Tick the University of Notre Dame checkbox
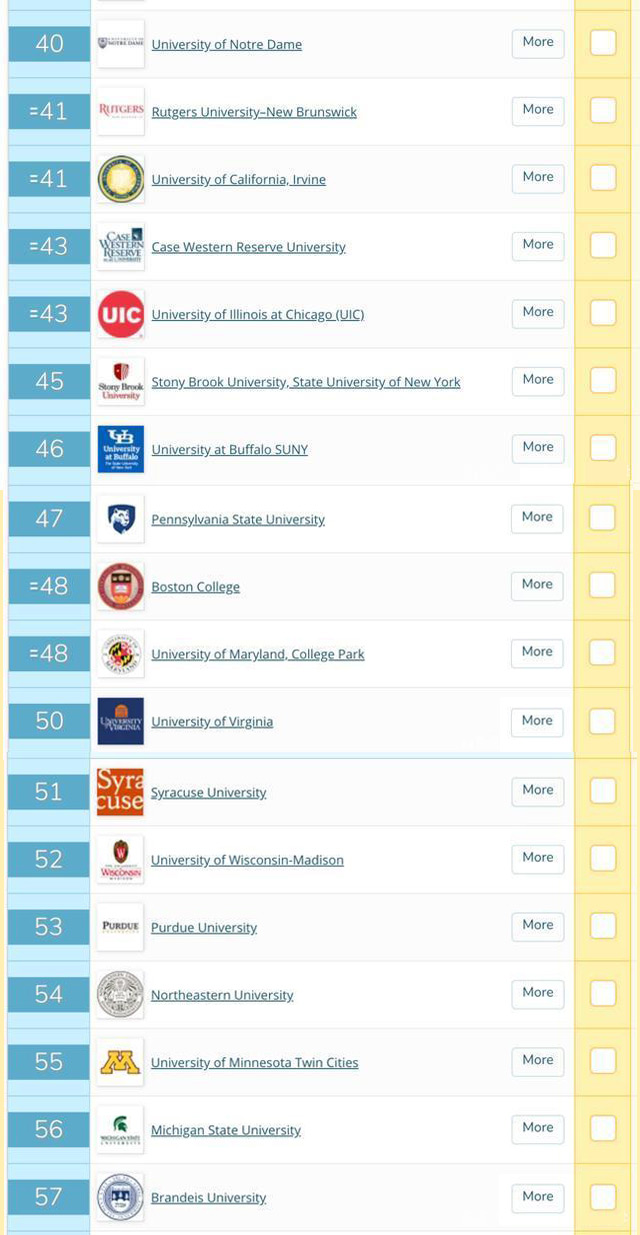The image size is (640, 1235). 603,43
